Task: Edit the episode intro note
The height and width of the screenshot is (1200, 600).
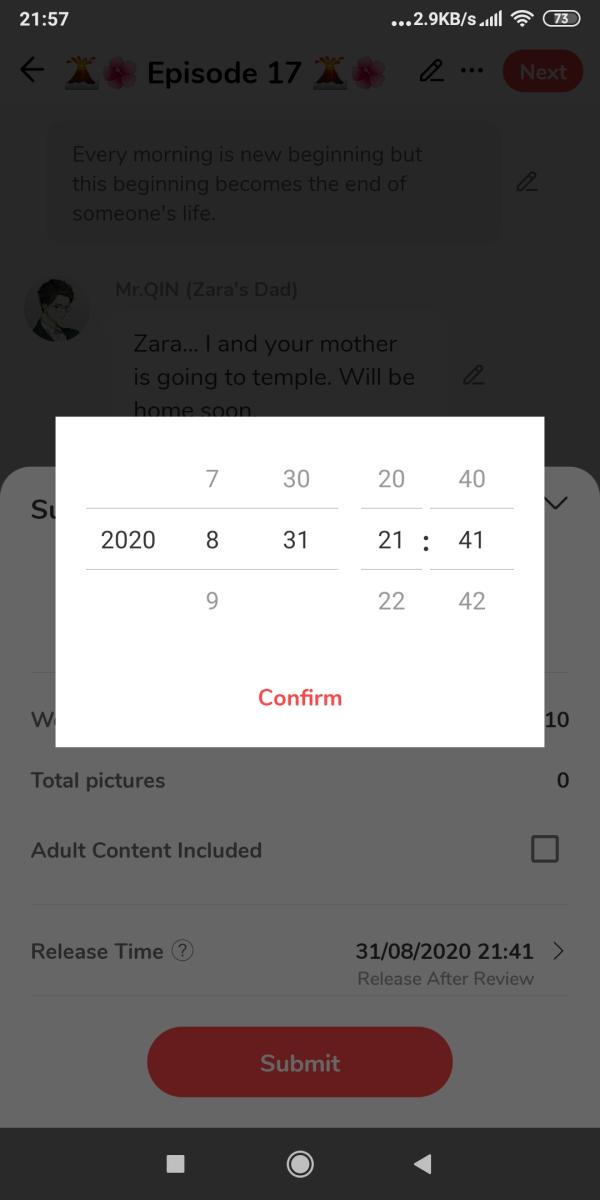Action: (x=527, y=183)
